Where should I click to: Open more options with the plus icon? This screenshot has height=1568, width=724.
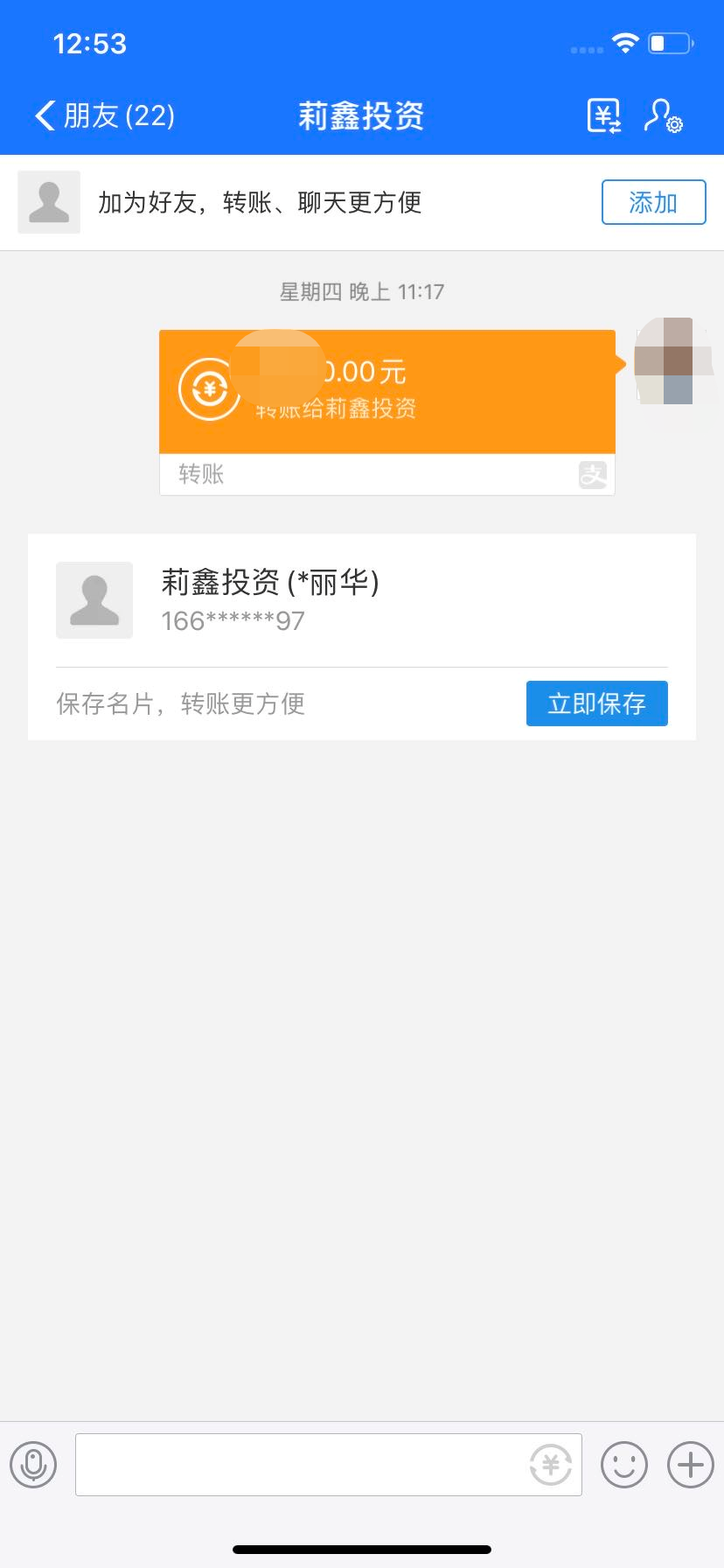click(x=689, y=1465)
